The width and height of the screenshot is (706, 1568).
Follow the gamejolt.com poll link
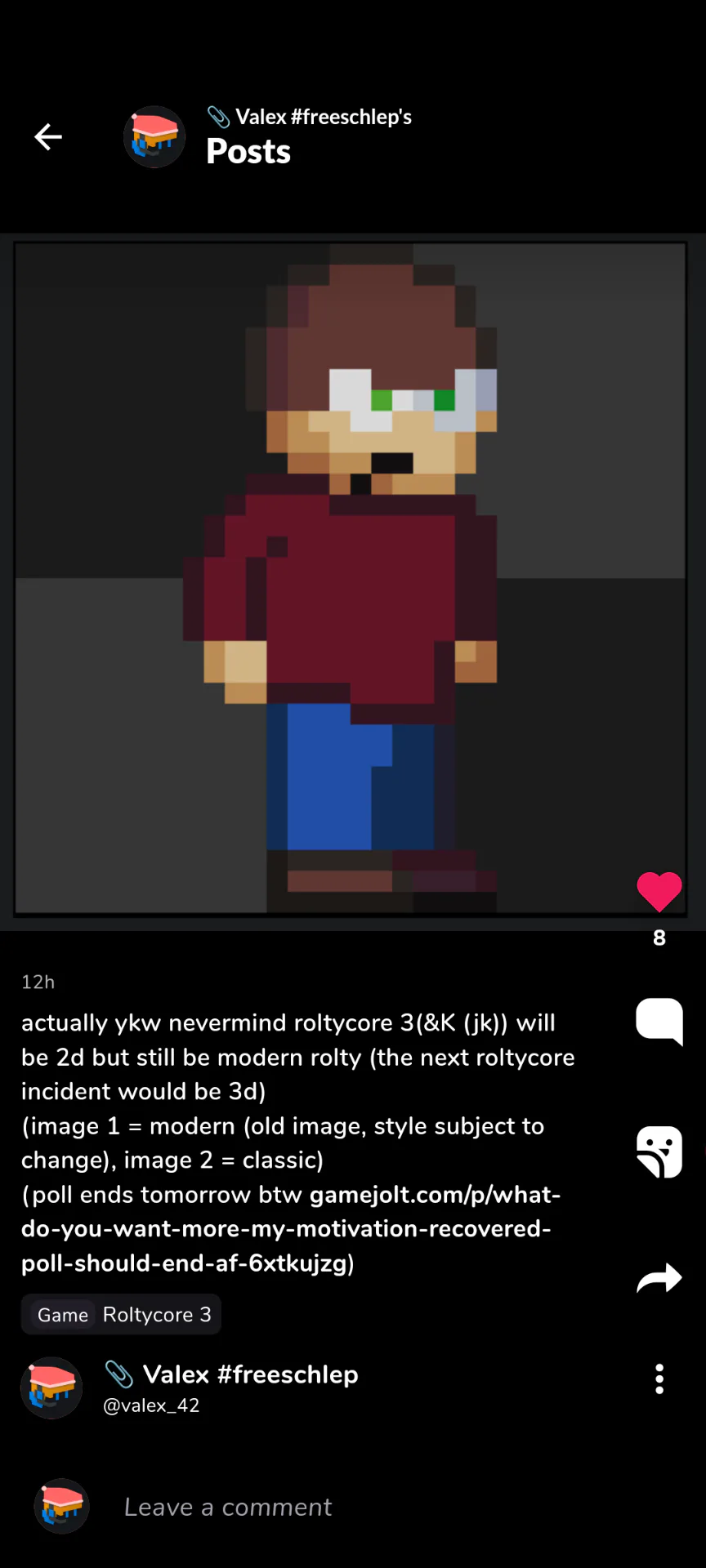(x=286, y=1229)
